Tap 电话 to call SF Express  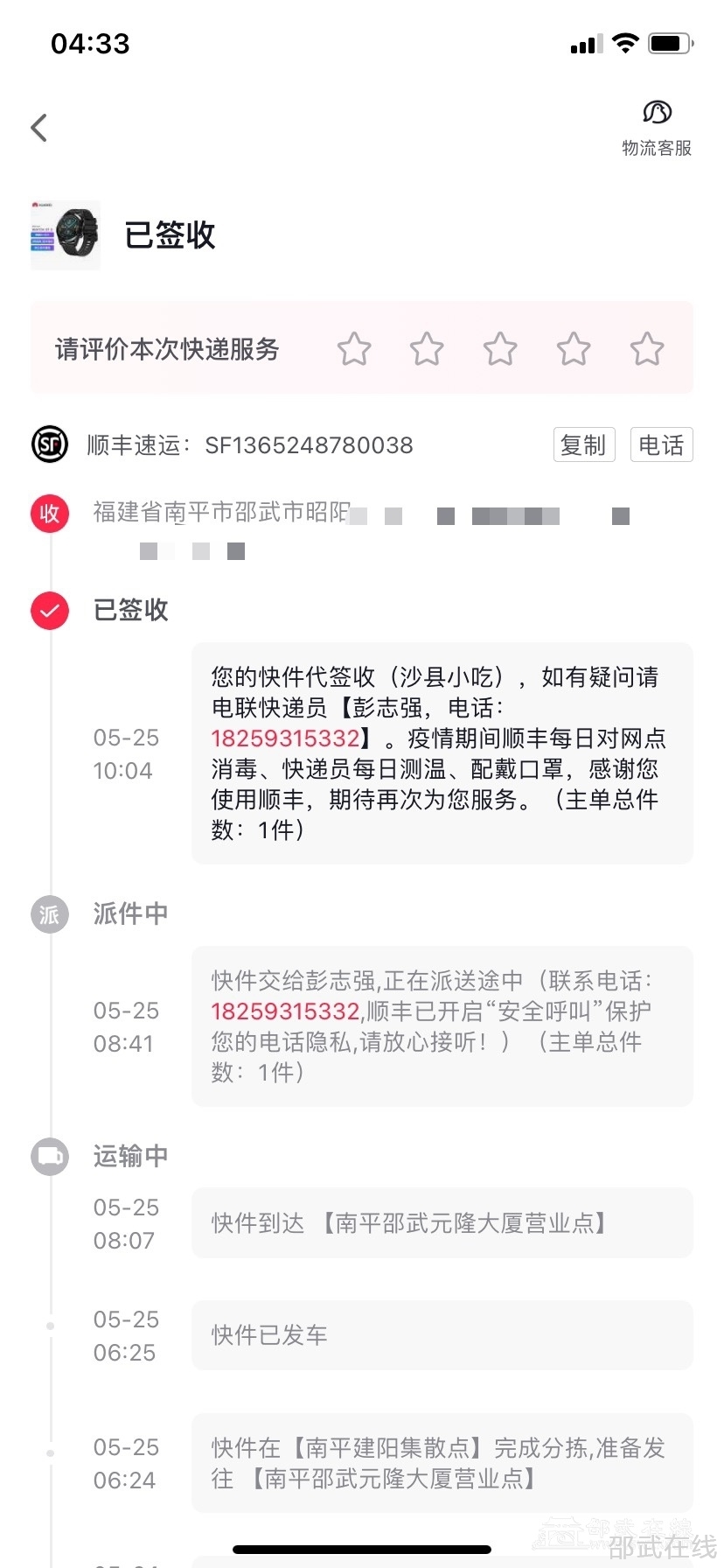tap(661, 444)
